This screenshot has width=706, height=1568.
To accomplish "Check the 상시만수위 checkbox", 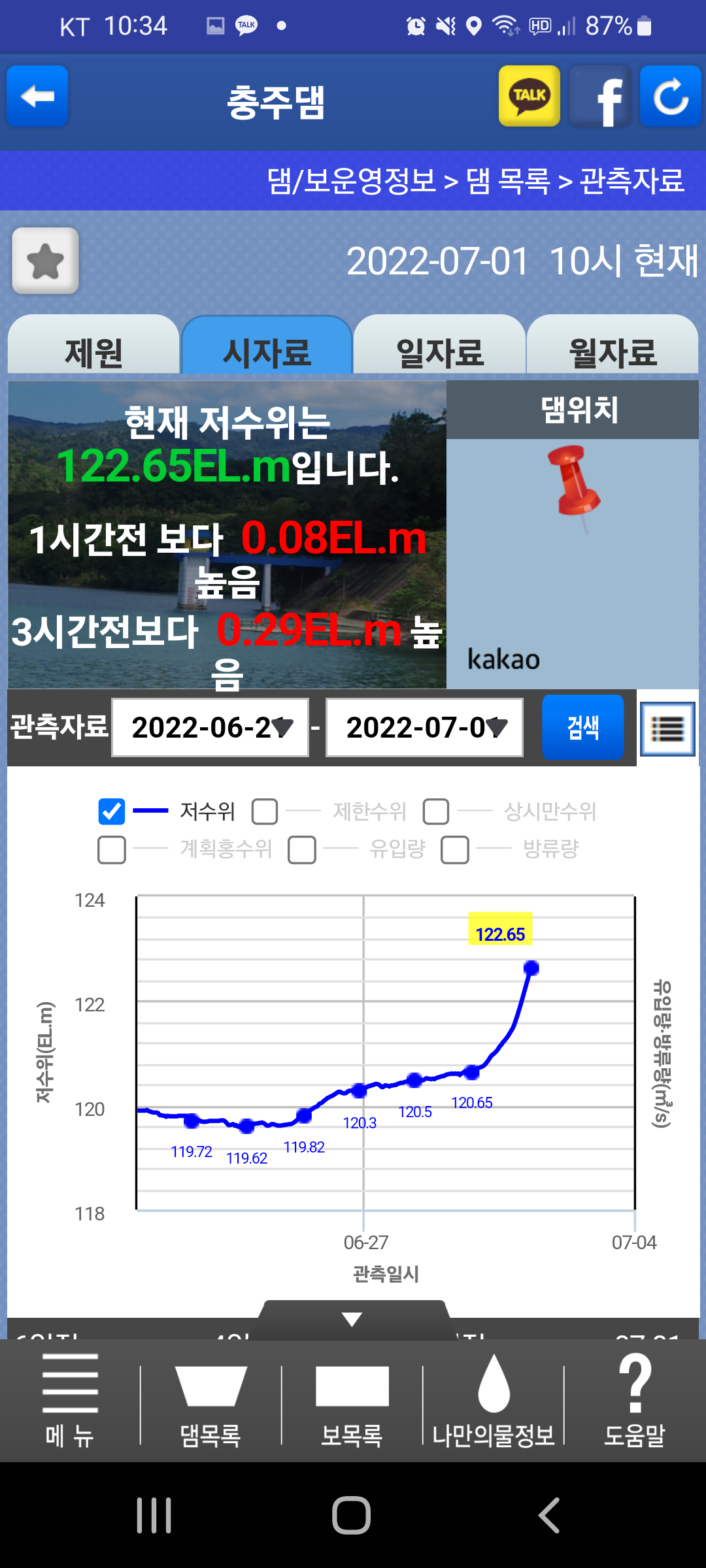I will point(436,811).
